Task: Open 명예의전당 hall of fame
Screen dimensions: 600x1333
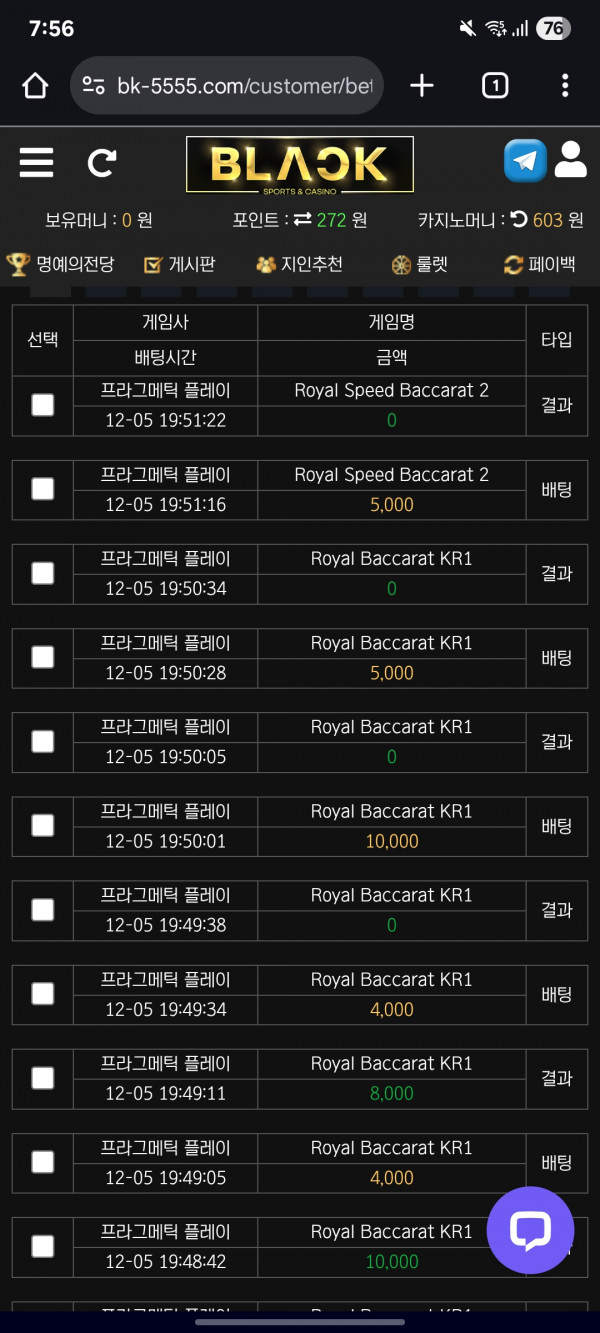Action: point(61,264)
